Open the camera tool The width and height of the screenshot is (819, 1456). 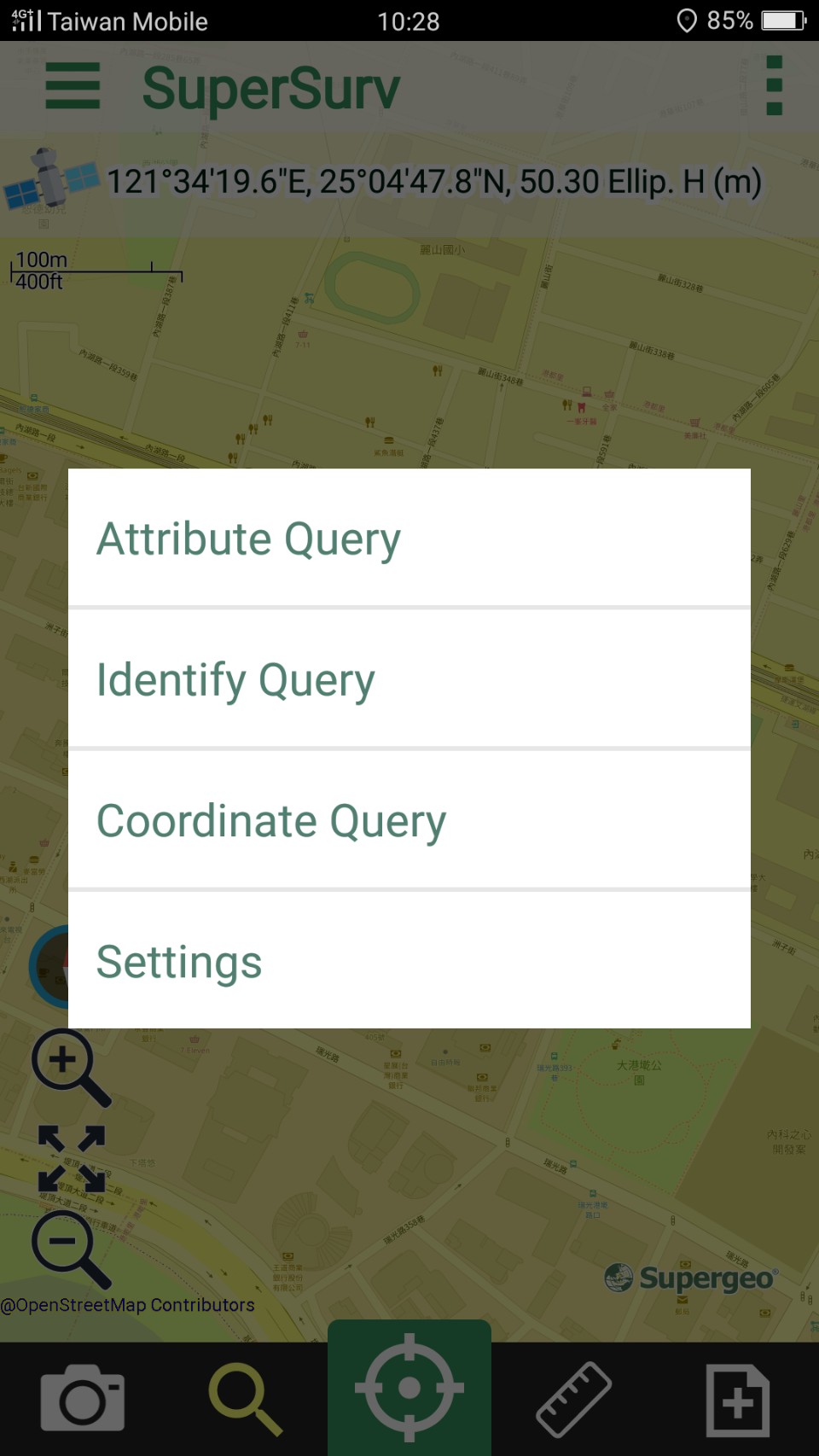pos(83,1398)
